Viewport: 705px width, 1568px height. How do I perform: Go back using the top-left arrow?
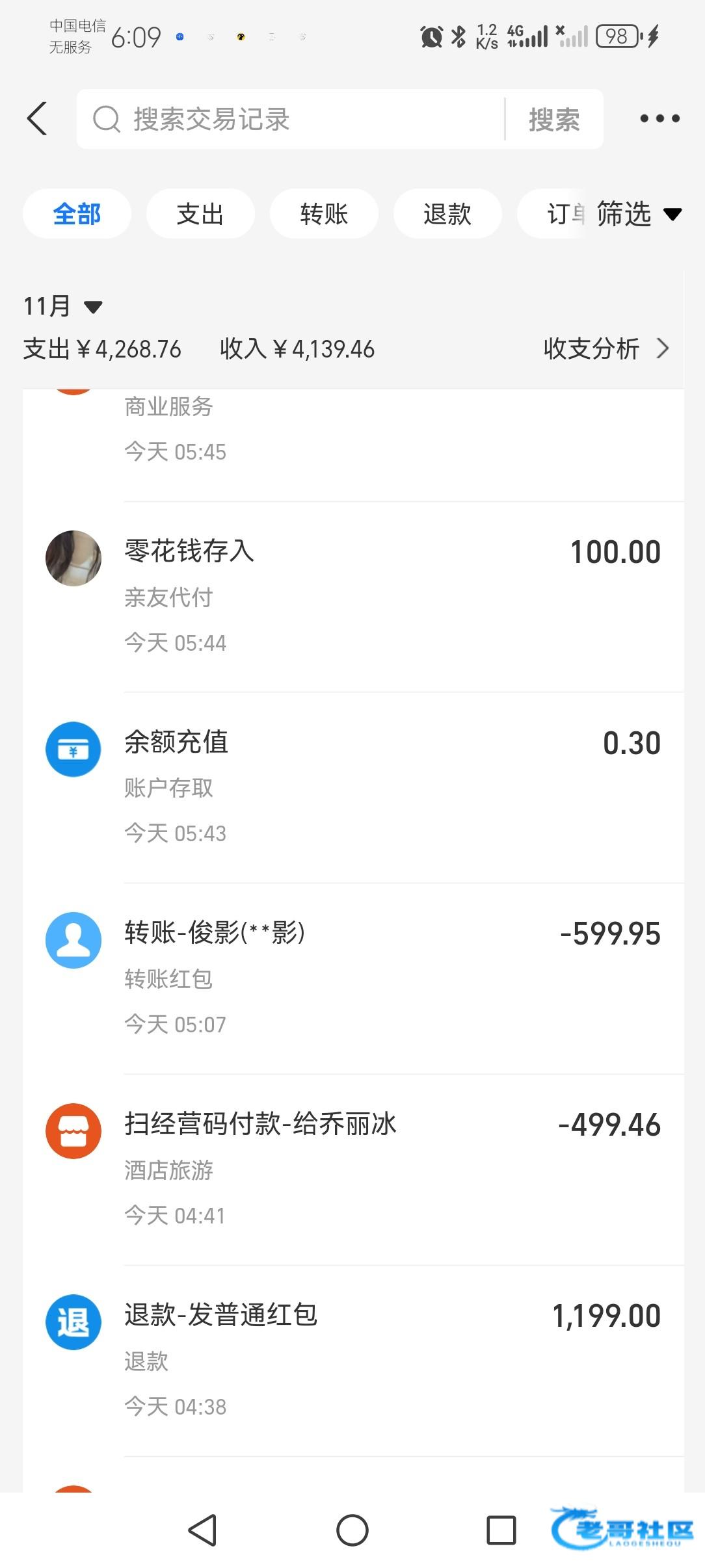38,119
